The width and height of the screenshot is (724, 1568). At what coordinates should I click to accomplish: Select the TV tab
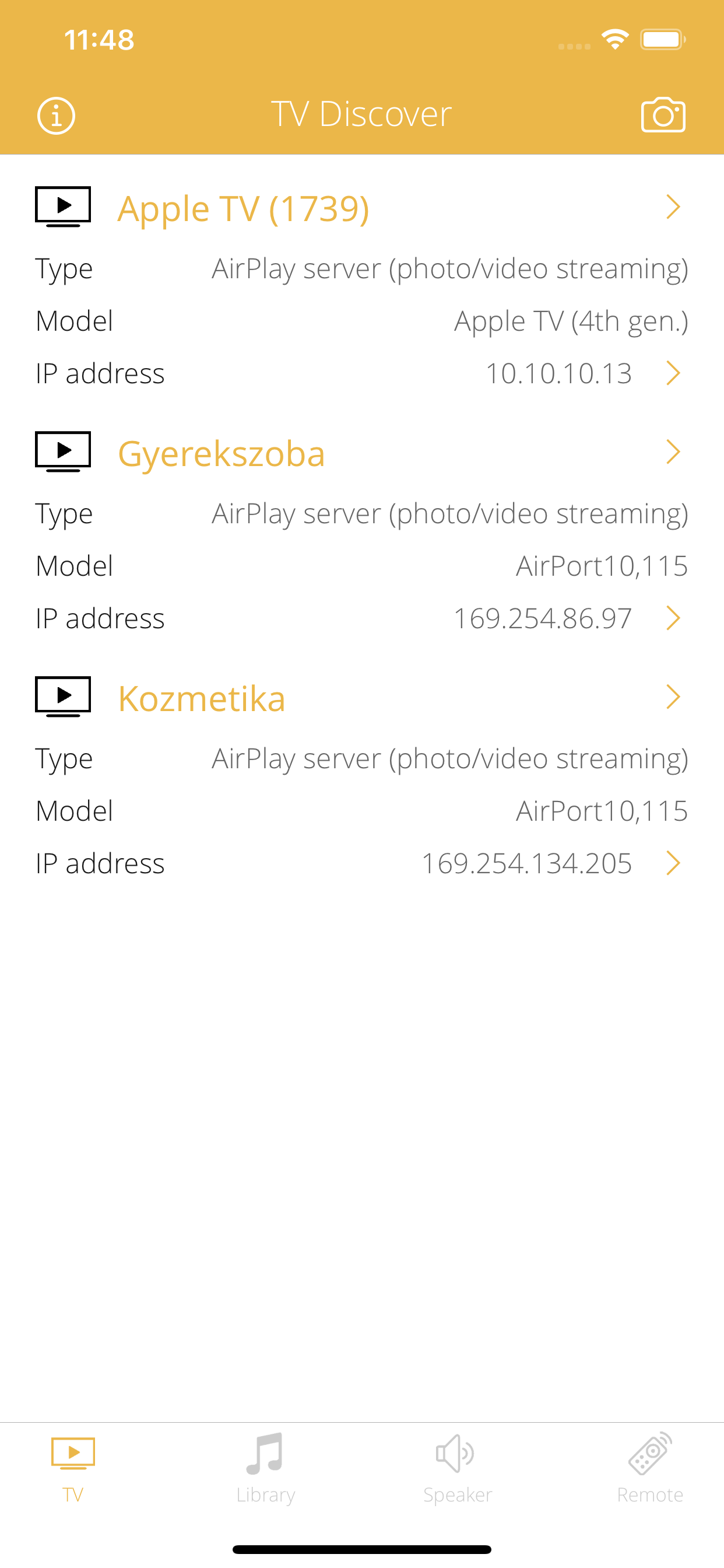click(x=73, y=1468)
